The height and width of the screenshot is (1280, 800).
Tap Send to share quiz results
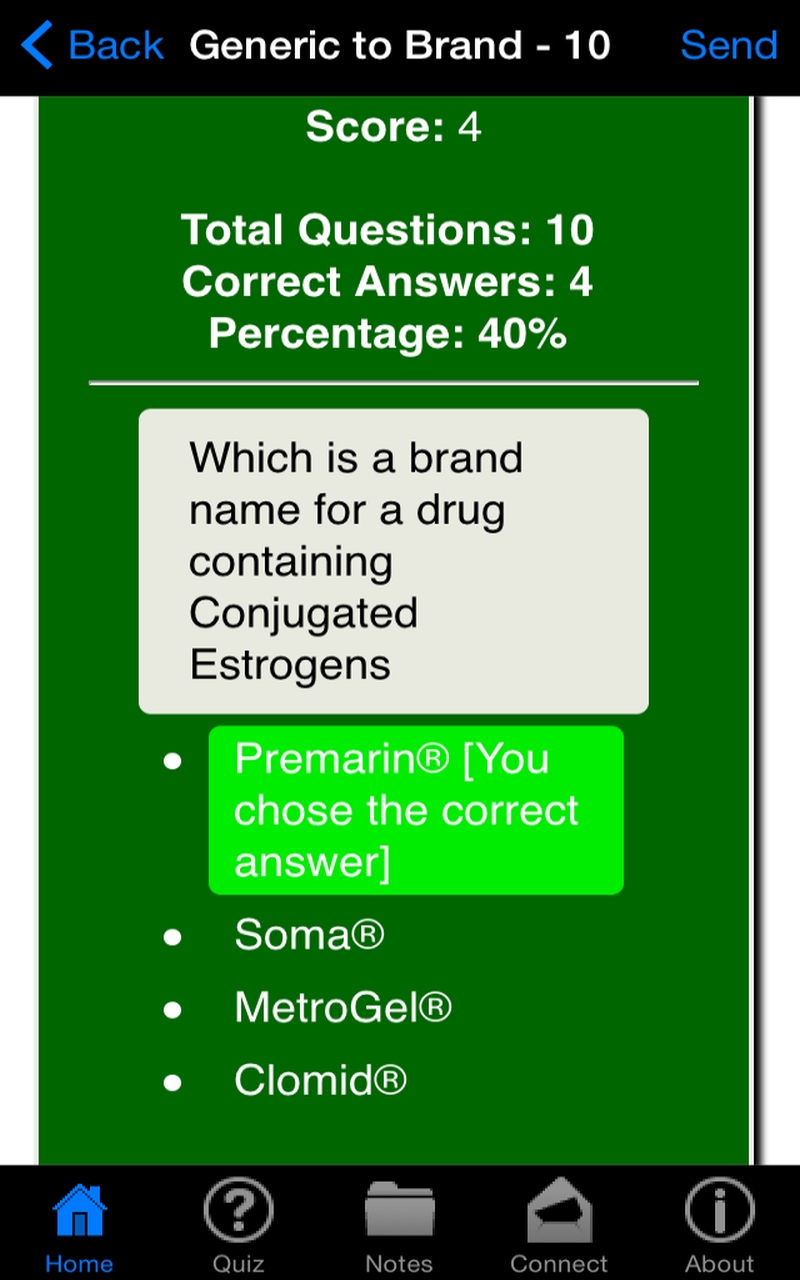point(729,46)
